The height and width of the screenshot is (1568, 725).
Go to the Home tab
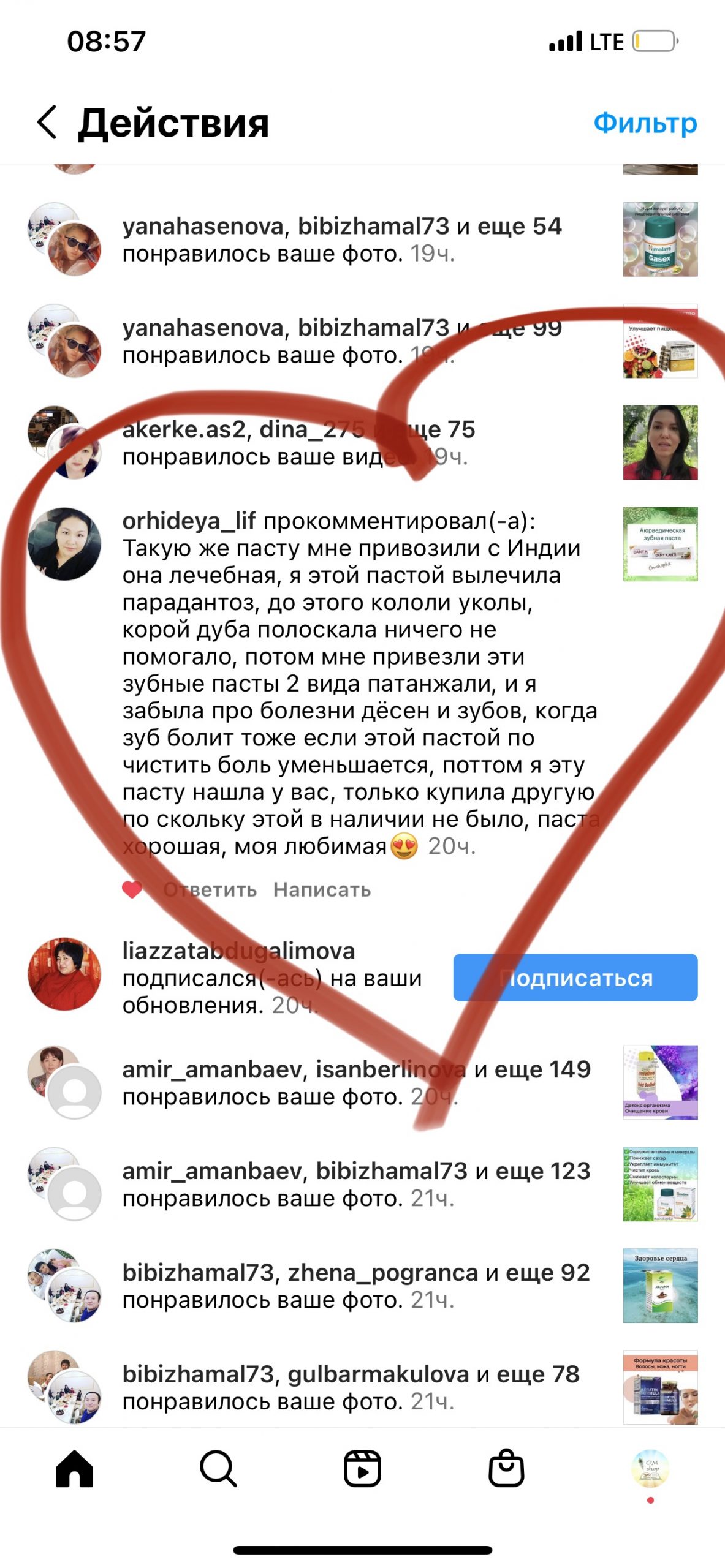pyautogui.click(x=75, y=1469)
